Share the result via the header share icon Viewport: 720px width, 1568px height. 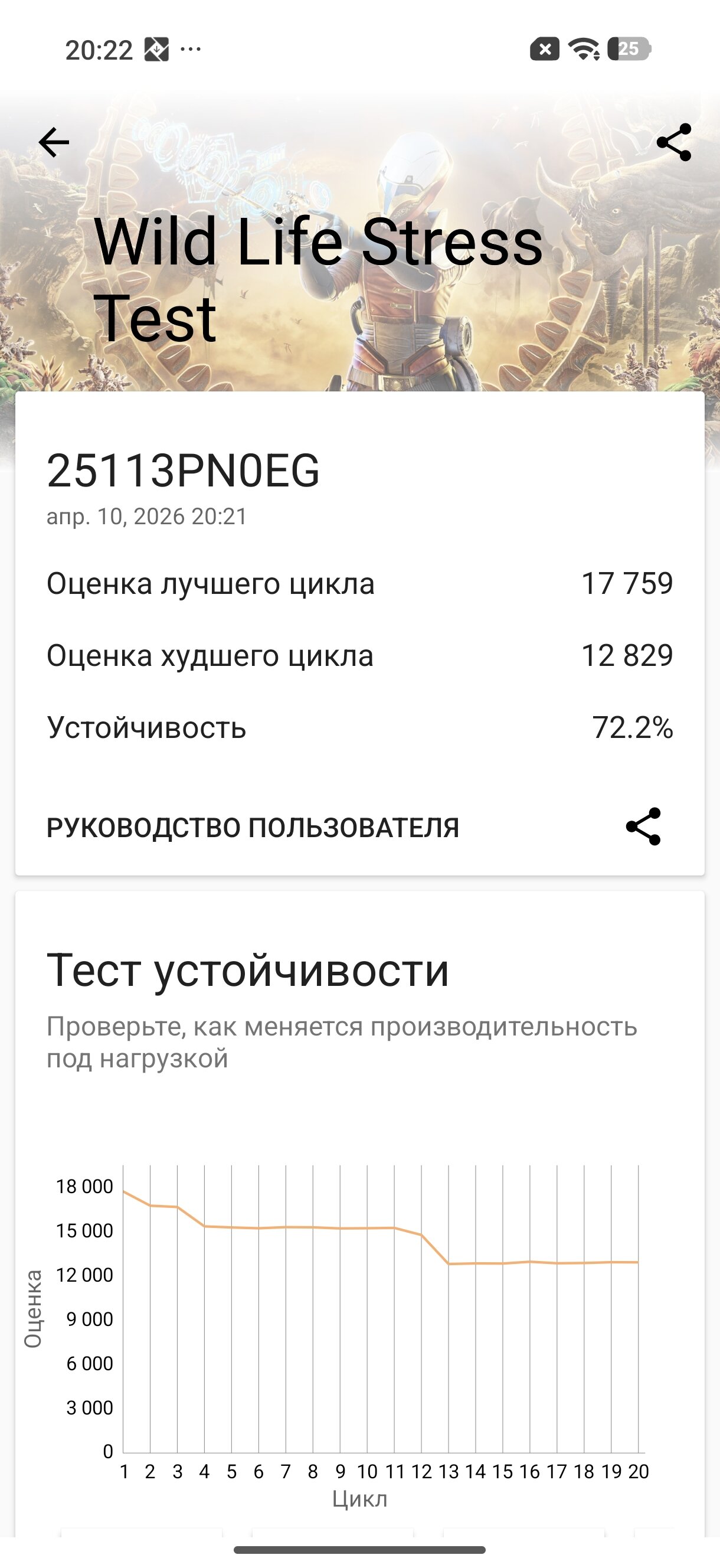[674, 142]
